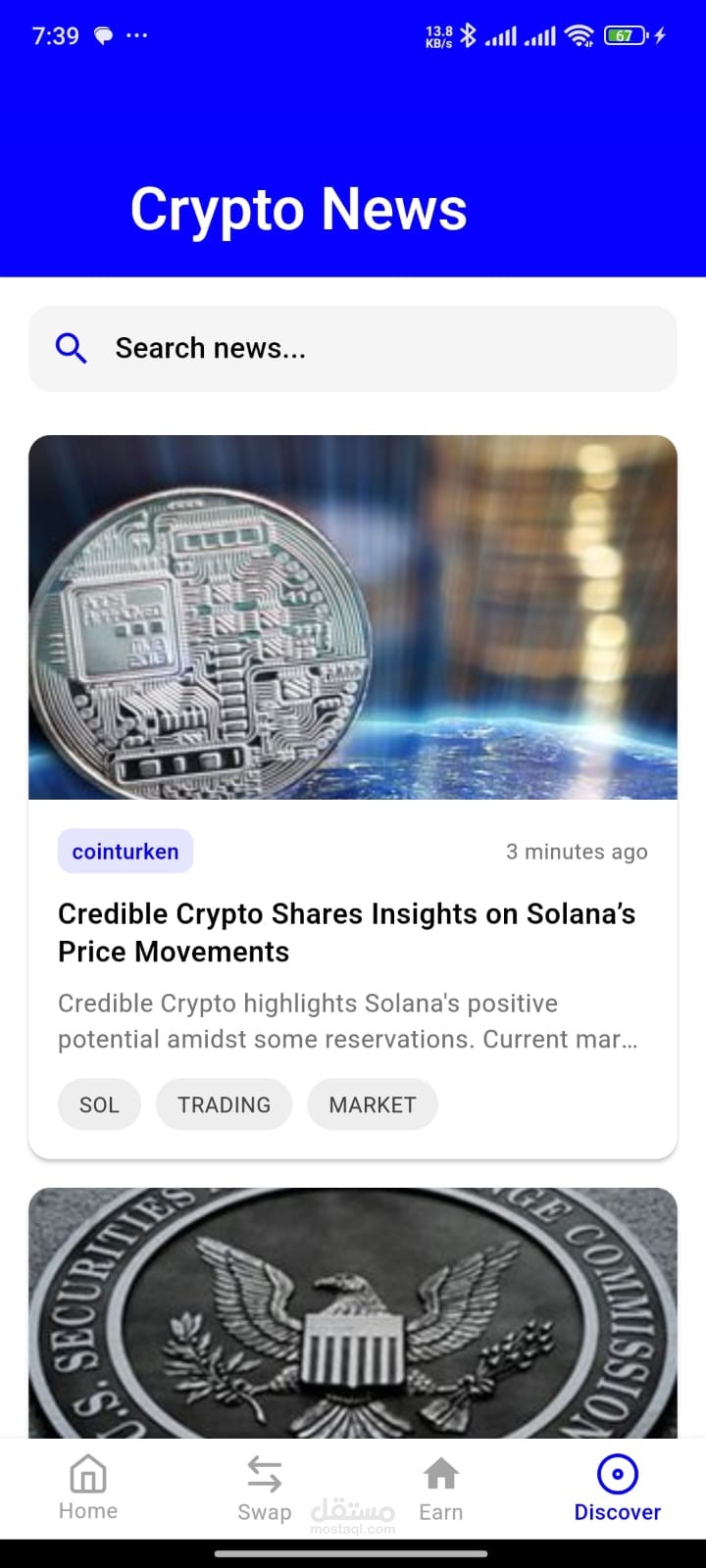
Task: Go to the Home tab
Action: pos(88,1488)
